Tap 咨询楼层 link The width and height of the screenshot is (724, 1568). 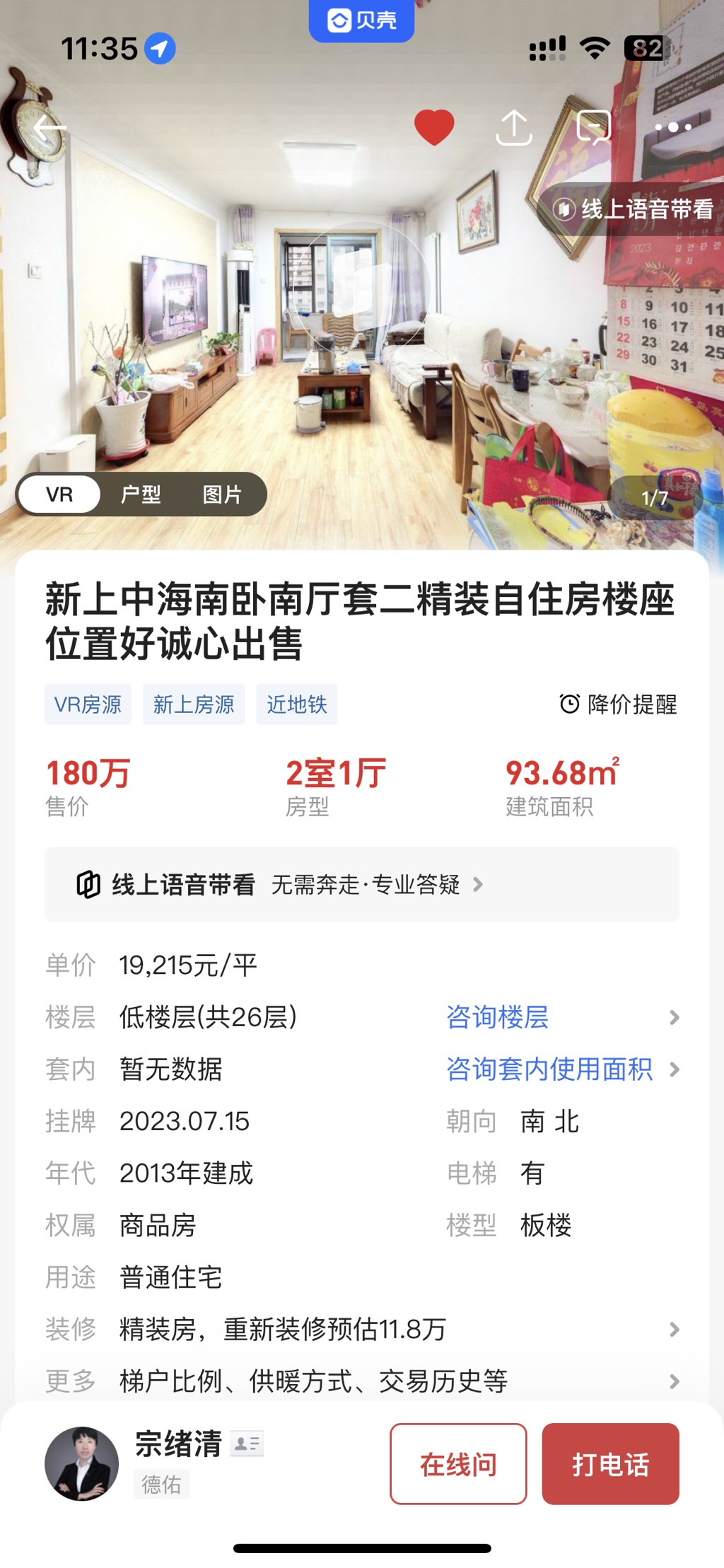[497, 1017]
